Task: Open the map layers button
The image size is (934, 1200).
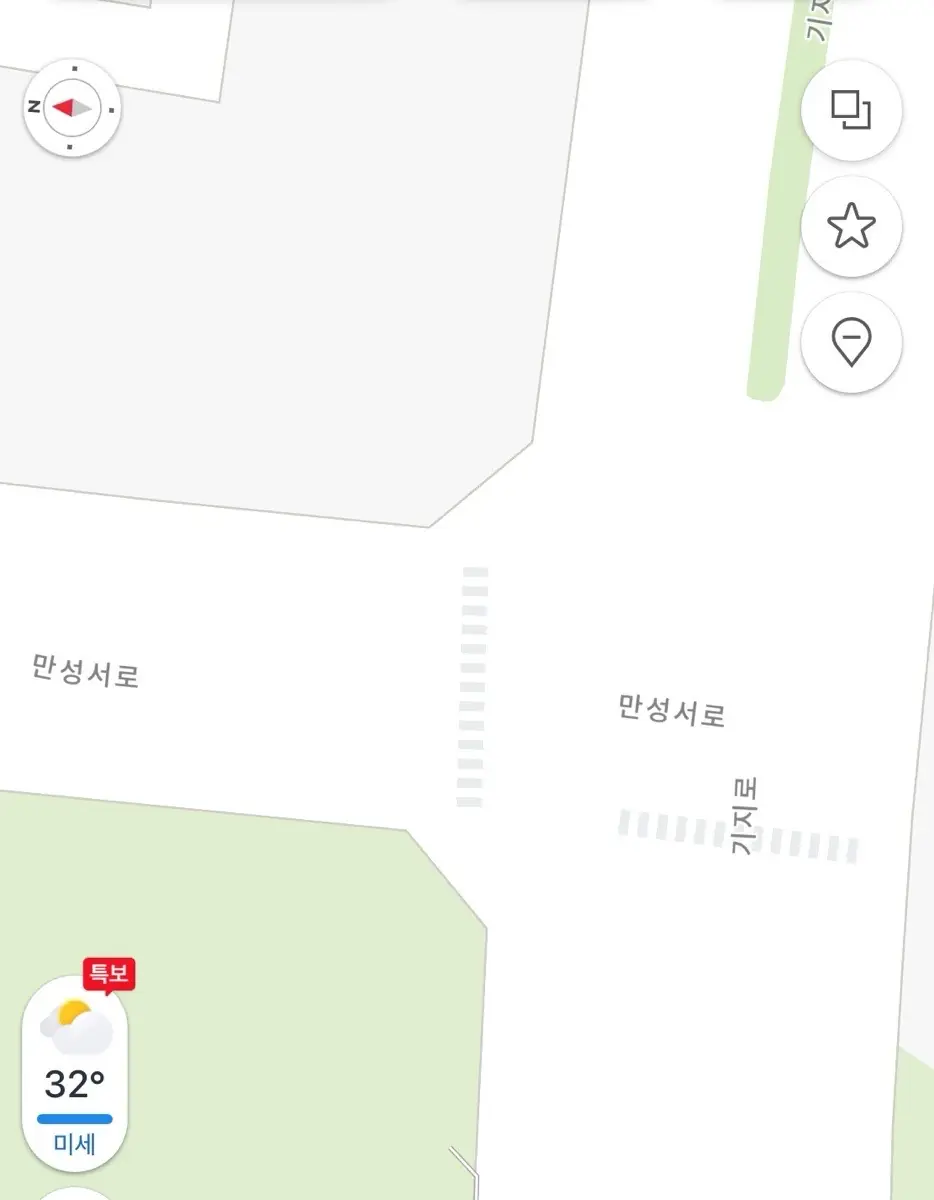Action: 851,110
